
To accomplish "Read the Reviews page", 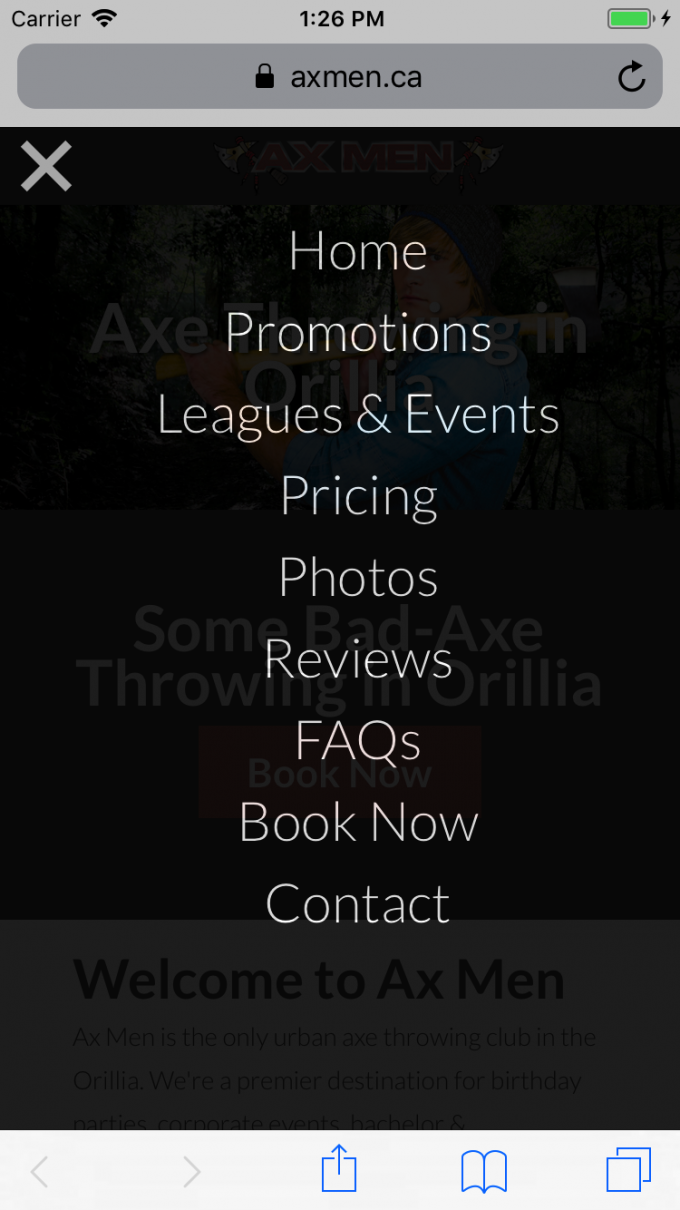I will (x=358, y=659).
